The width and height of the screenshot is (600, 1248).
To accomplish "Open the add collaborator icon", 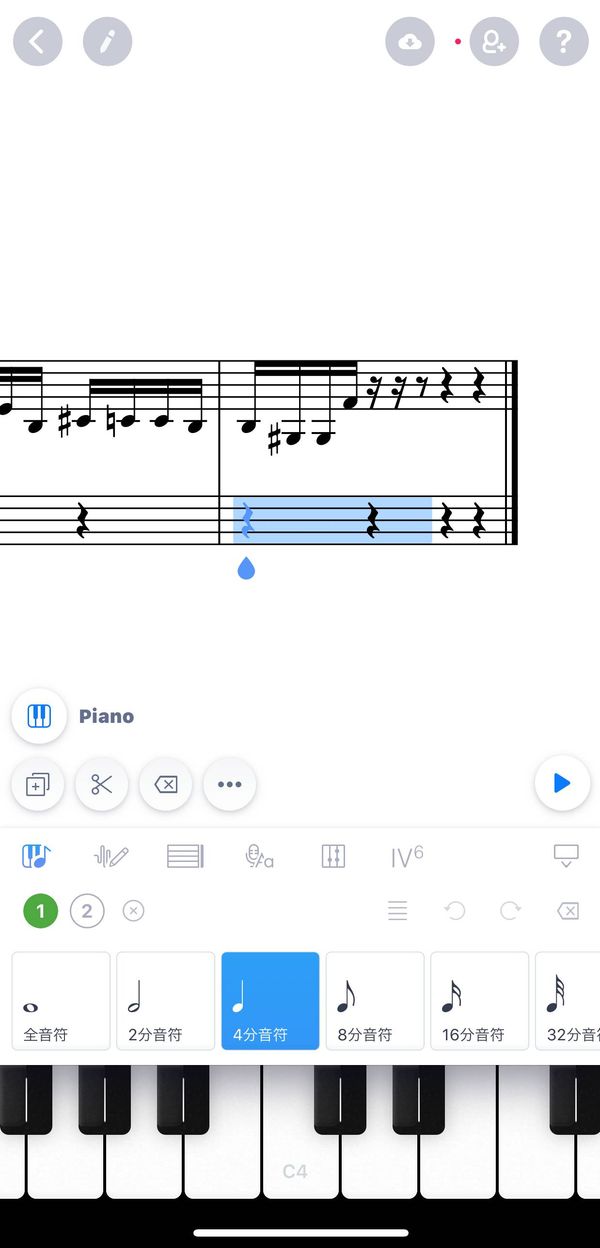I will [x=494, y=42].
